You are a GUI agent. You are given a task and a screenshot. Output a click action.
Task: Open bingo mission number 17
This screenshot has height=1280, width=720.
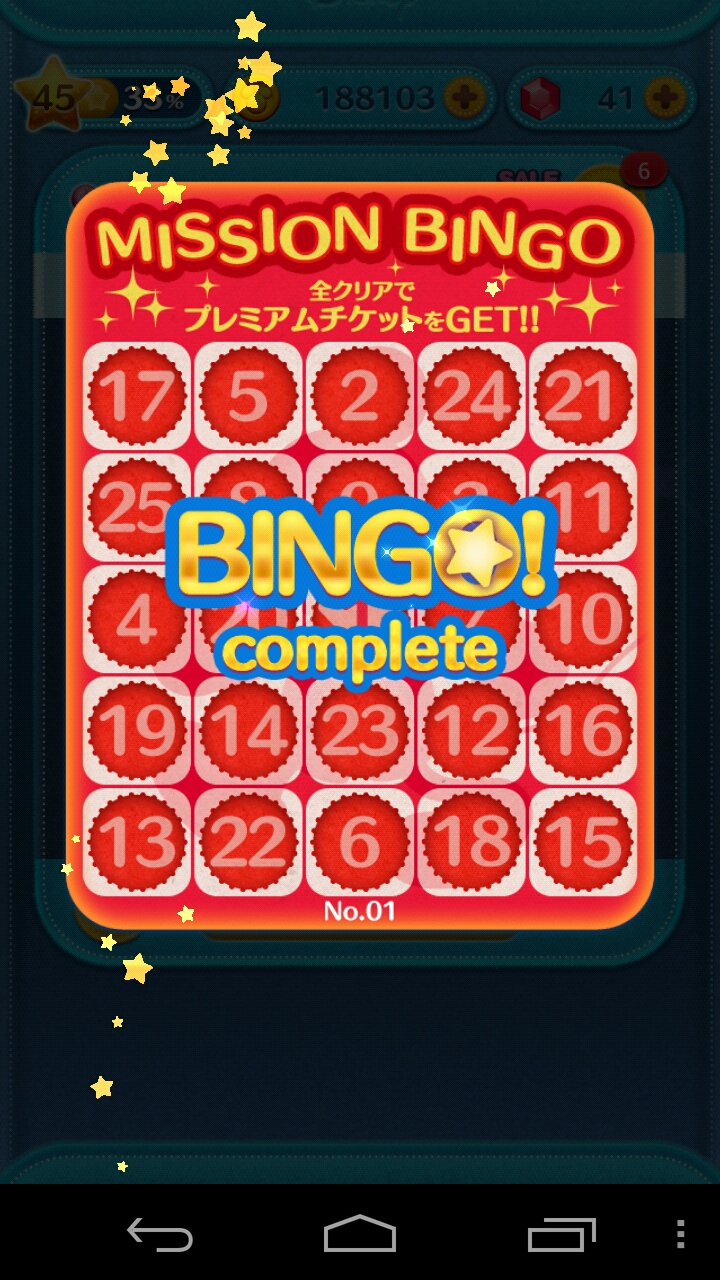pyautogui.click(x=137, y=396)
